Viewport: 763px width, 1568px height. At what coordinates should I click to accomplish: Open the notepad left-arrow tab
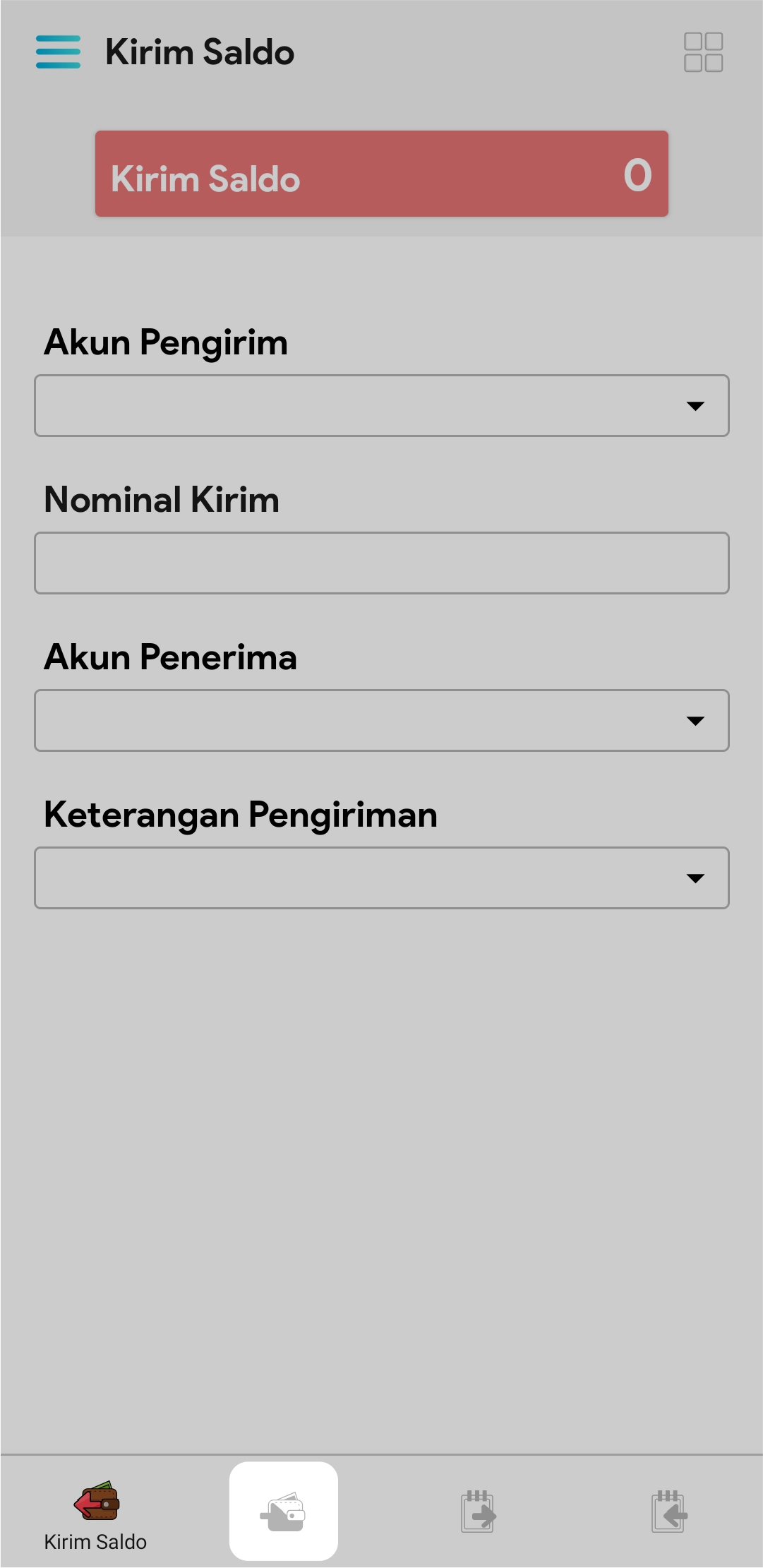pyautogui.click(x=668, y=1512)
